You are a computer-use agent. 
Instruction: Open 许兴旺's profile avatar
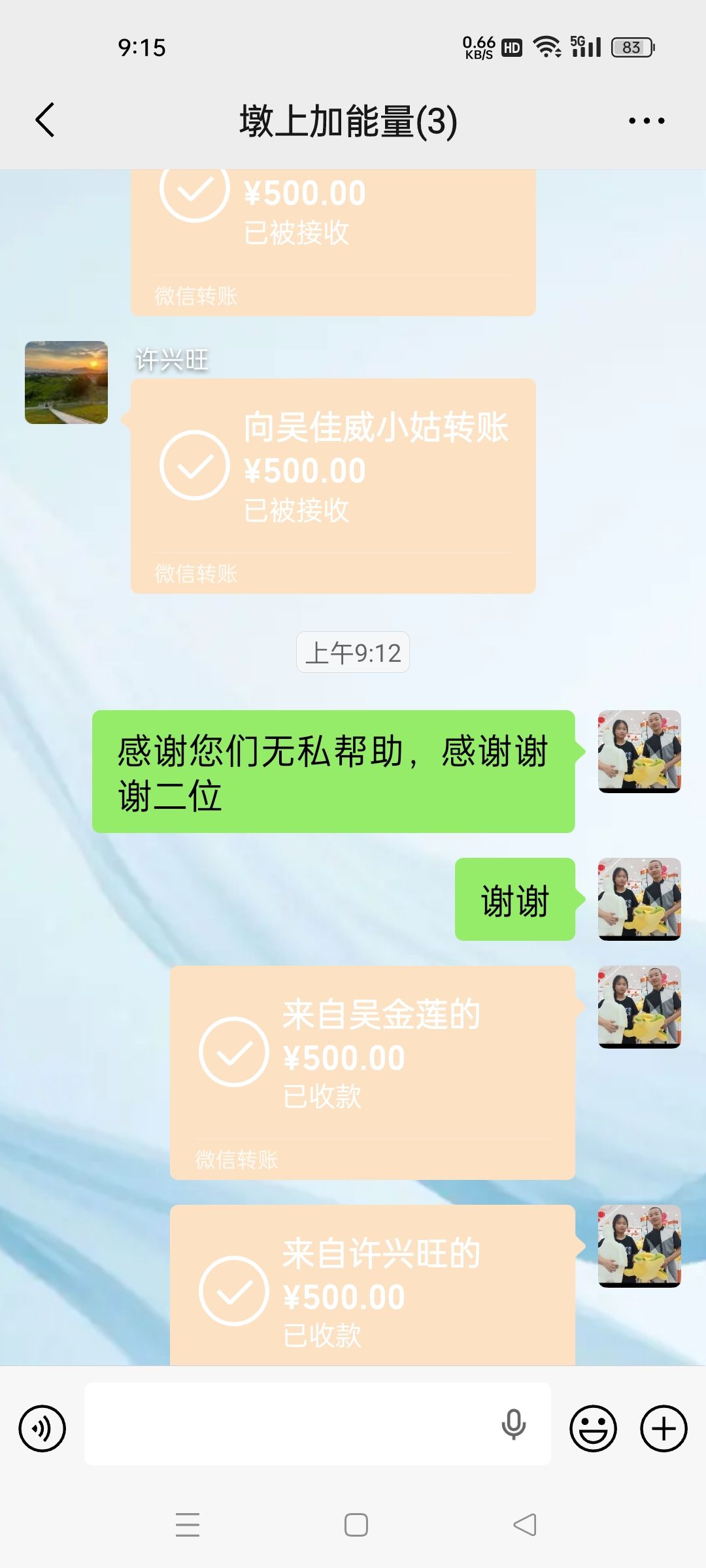tap(66, 382)
